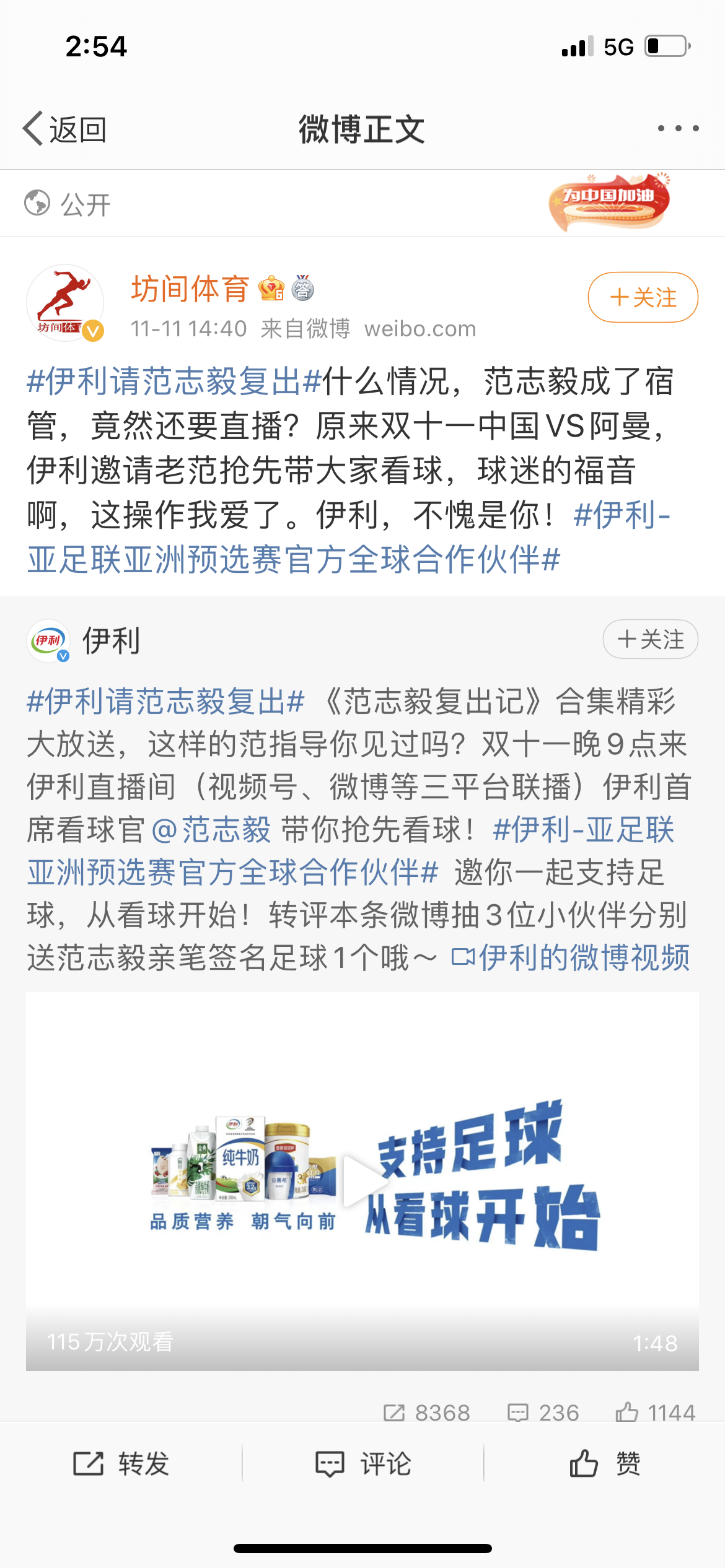Open the @范志毅 mention link
The width and height of the screenshot is (725, 1568).
click(211, 829)
